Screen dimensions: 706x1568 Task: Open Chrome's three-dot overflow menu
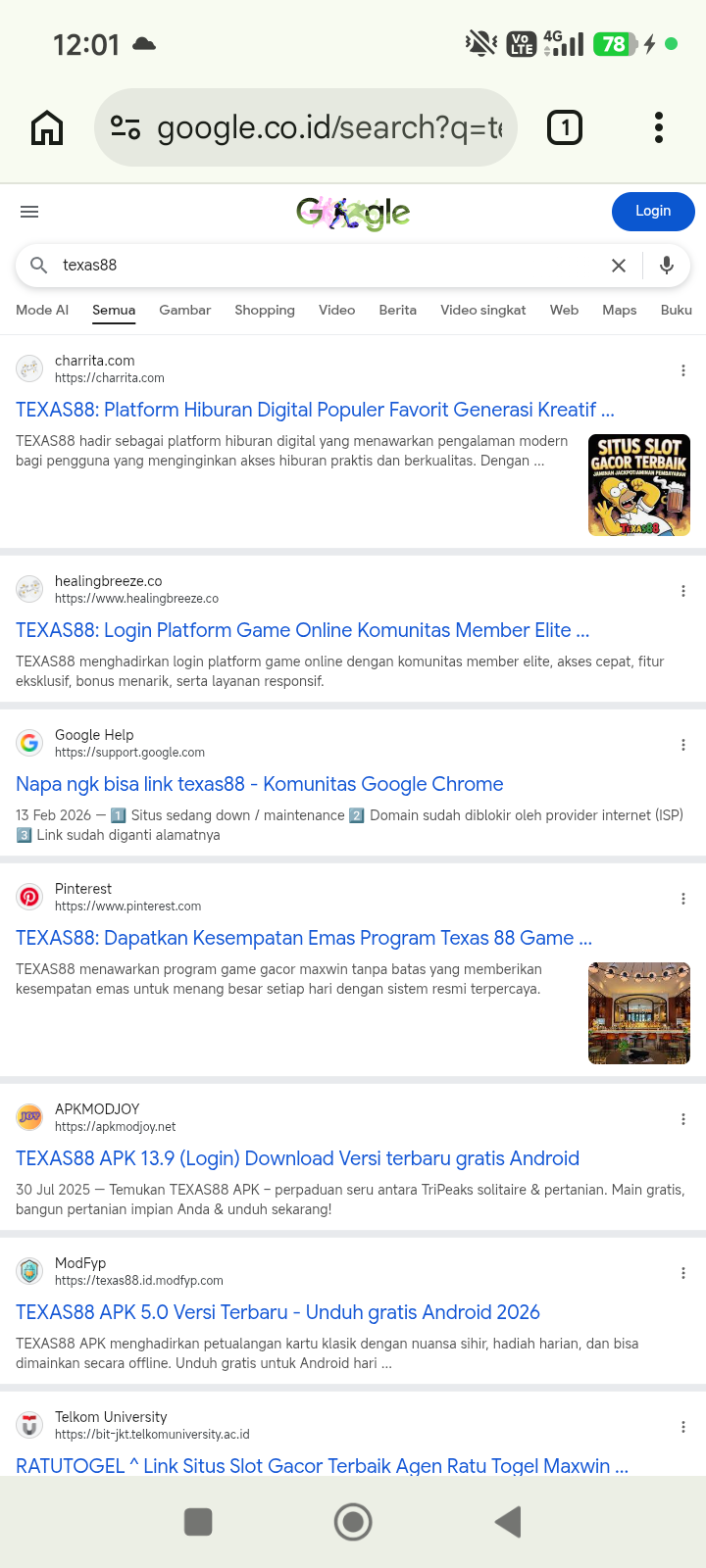[x=658, y=127]
